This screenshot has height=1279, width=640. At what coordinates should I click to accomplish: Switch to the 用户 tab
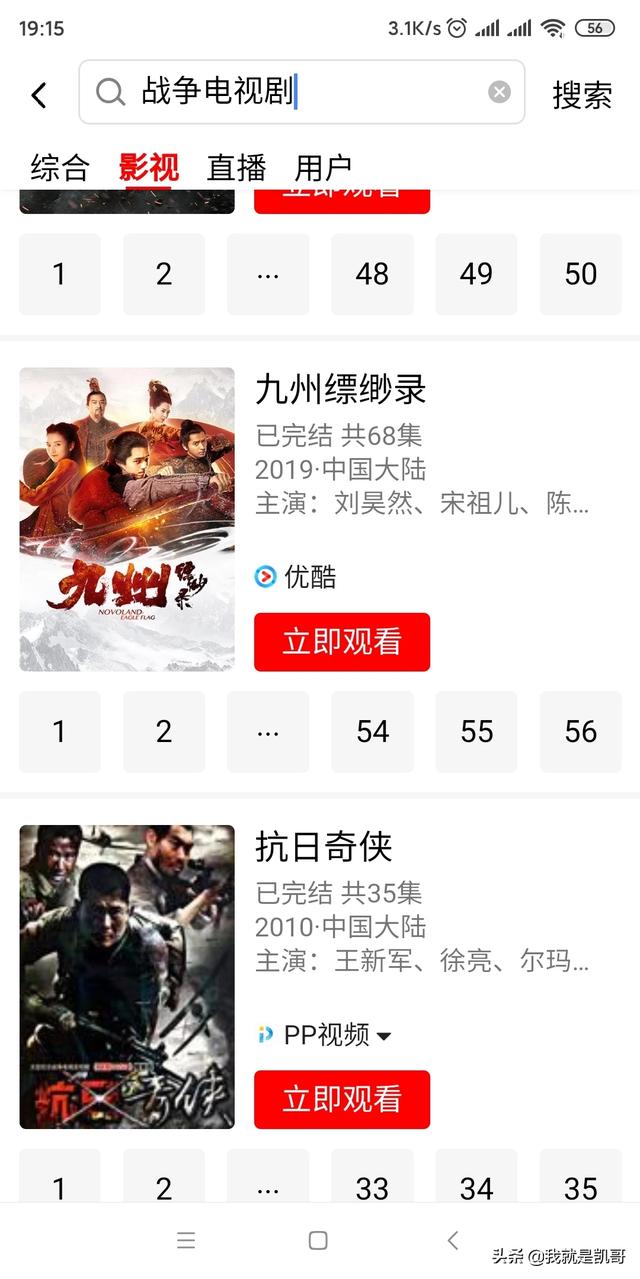[x=323, y=167]
